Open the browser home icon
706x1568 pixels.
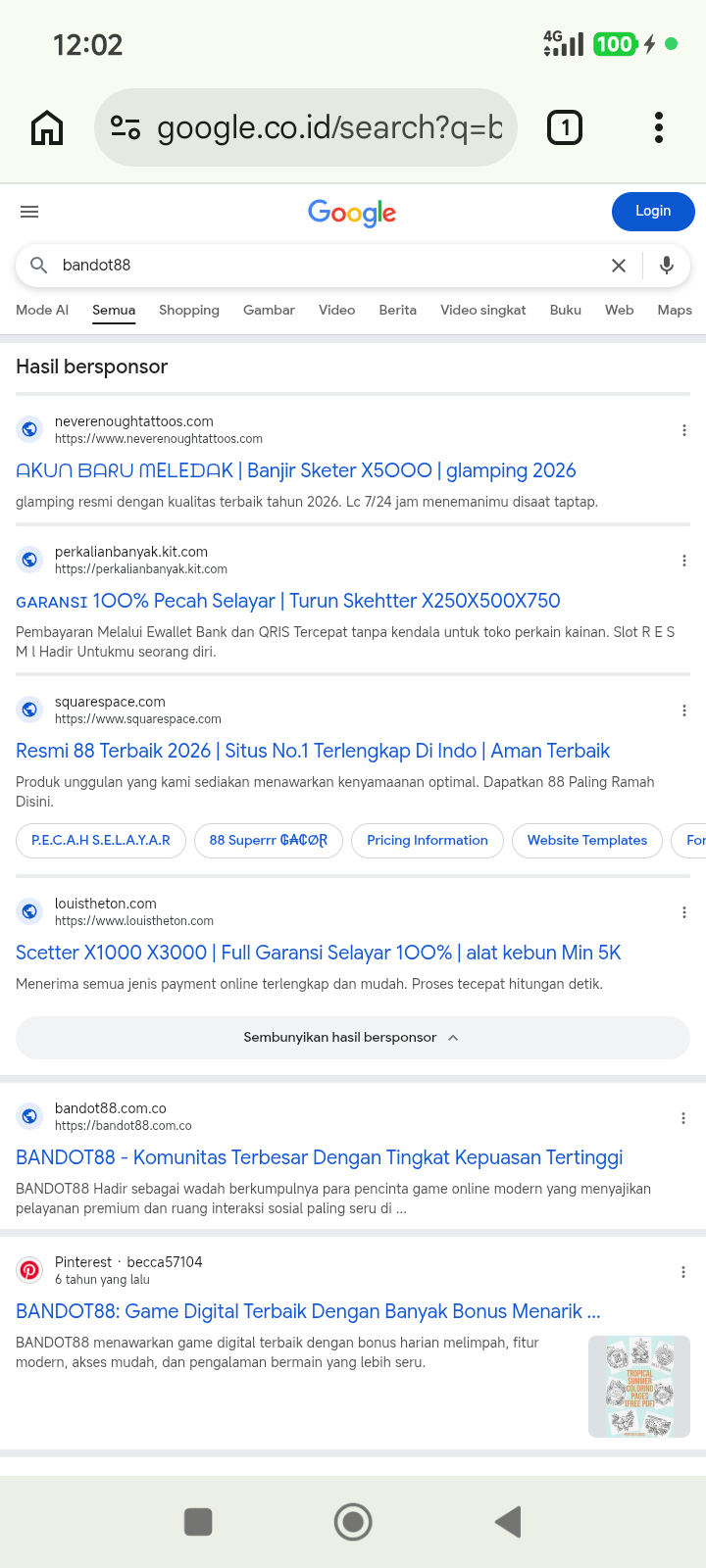pyautogui.click(x=47, y=127)
